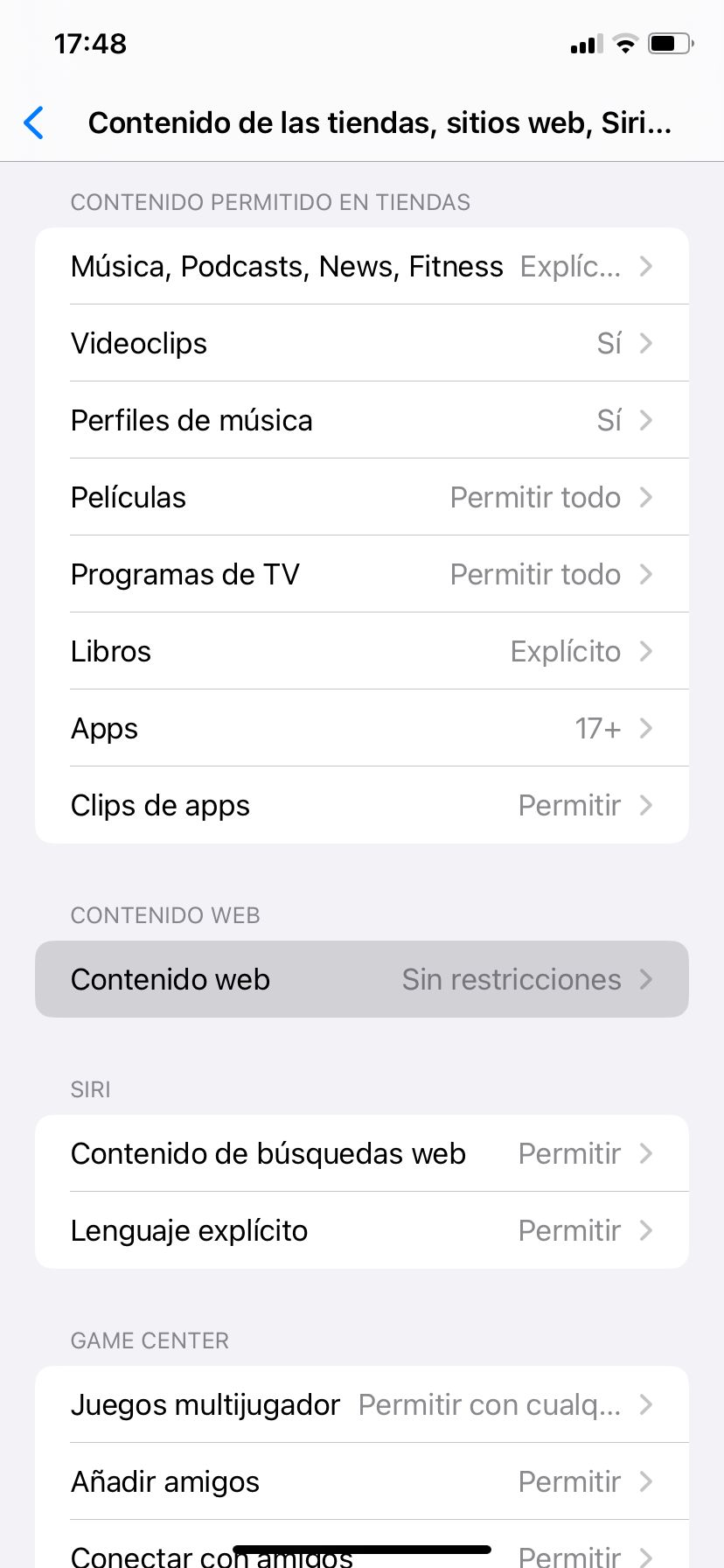The image size is (724, 1568).
Task: Open Perfiles de música setting
Action: 362,421
